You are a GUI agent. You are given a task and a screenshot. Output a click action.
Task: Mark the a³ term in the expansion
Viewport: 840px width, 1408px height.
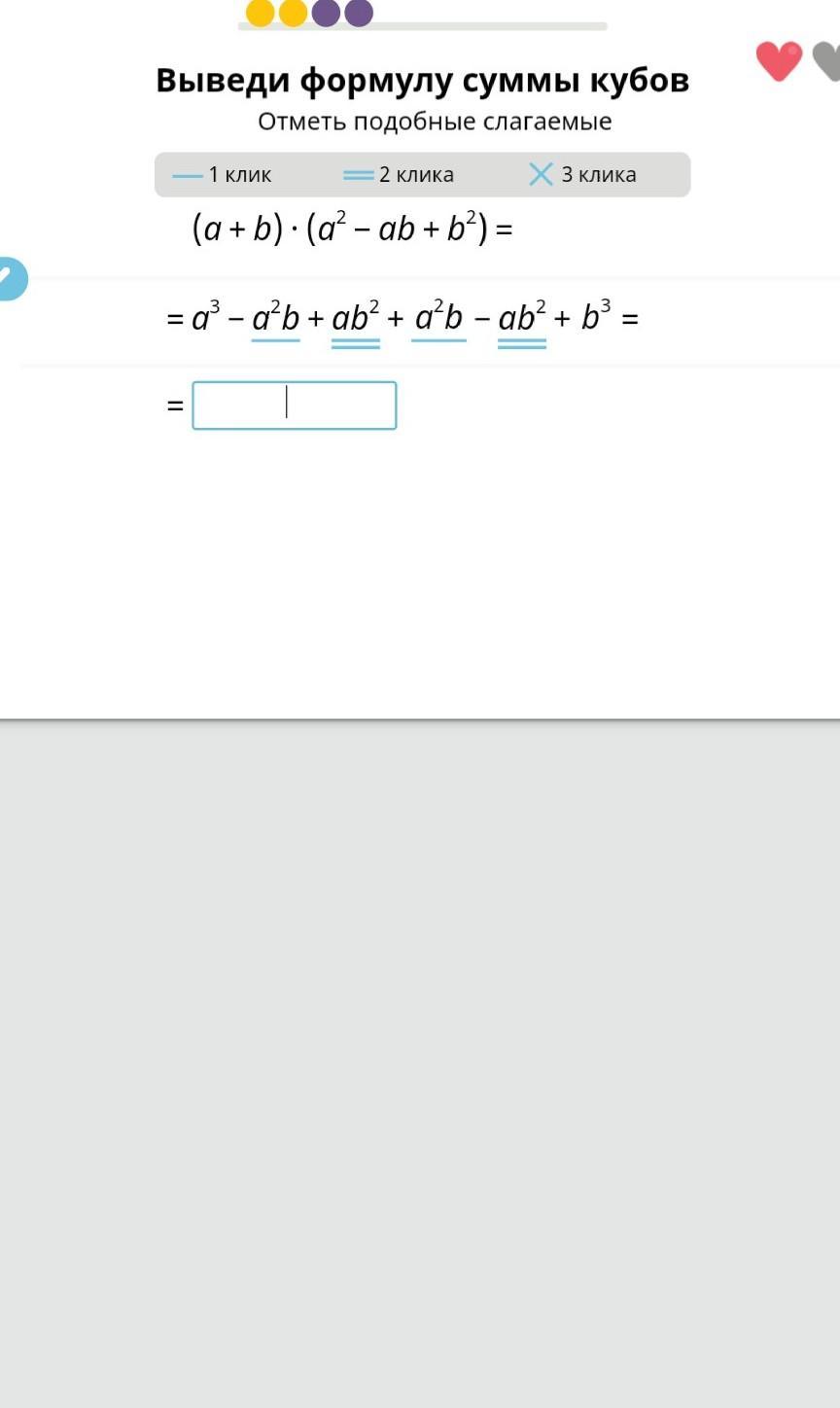click(205, 317)
